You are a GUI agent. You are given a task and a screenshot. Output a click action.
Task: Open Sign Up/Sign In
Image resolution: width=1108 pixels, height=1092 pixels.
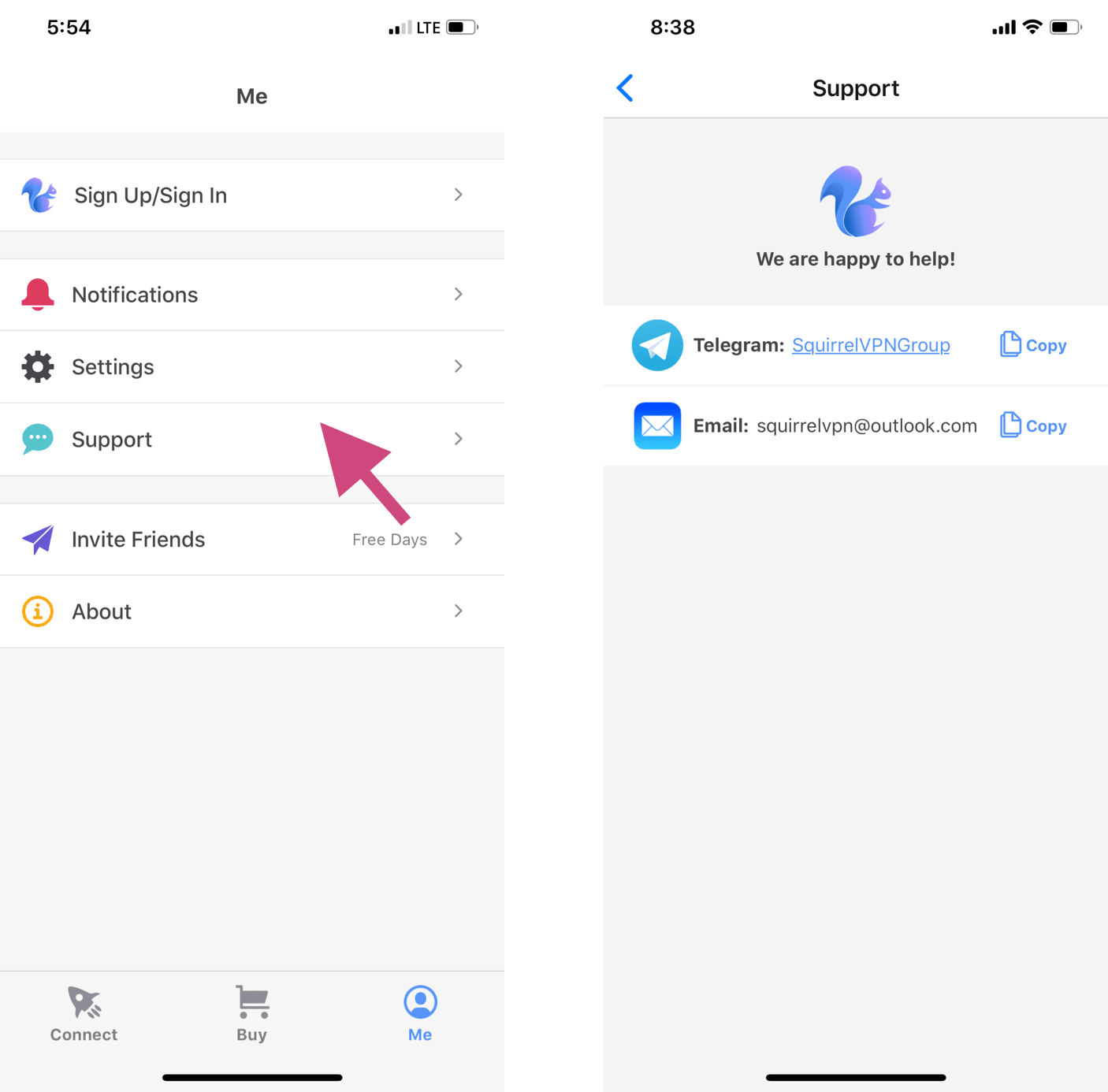tap(251, 195)
